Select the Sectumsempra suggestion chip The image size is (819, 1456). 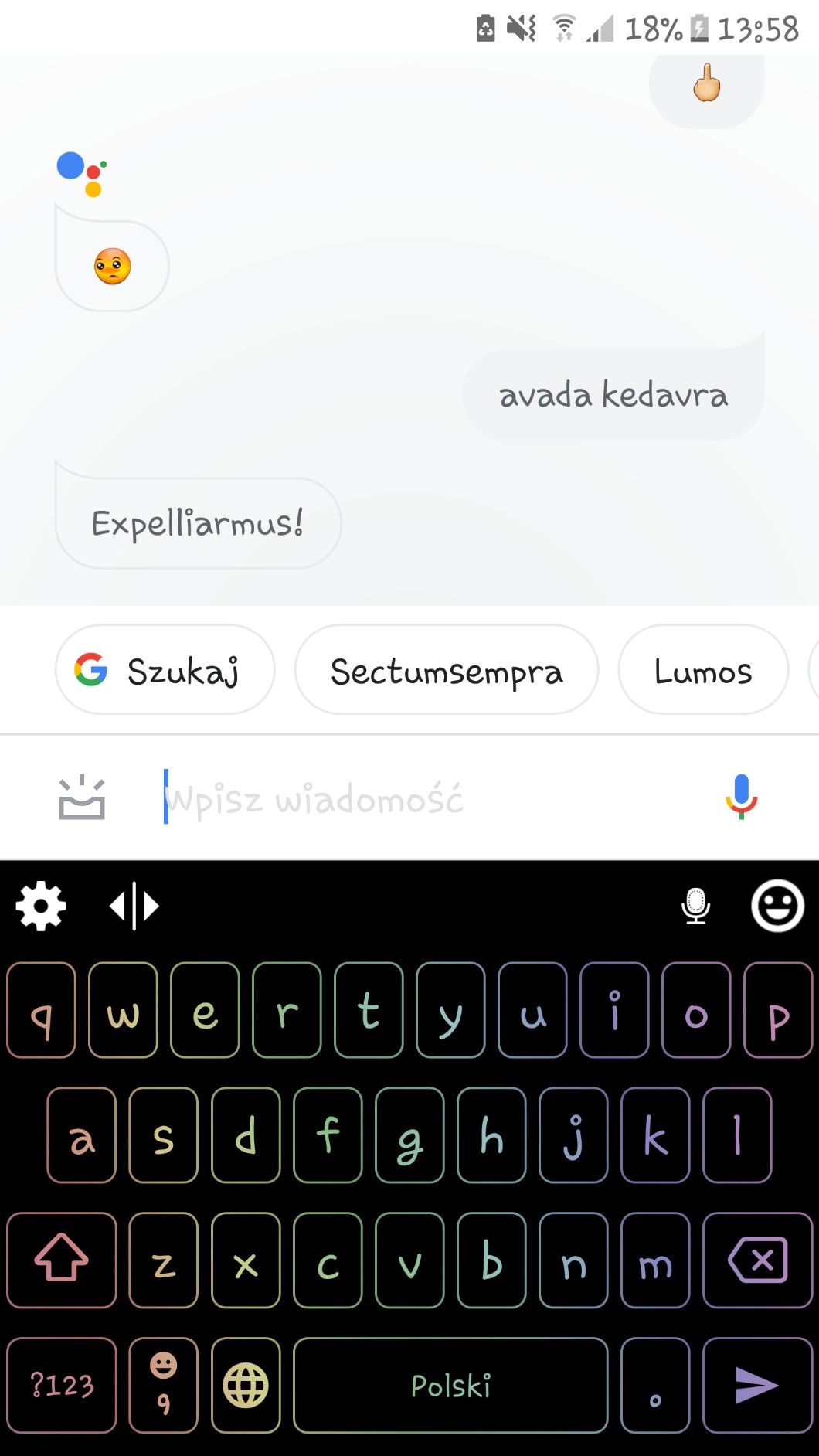[x=447, y=670]
